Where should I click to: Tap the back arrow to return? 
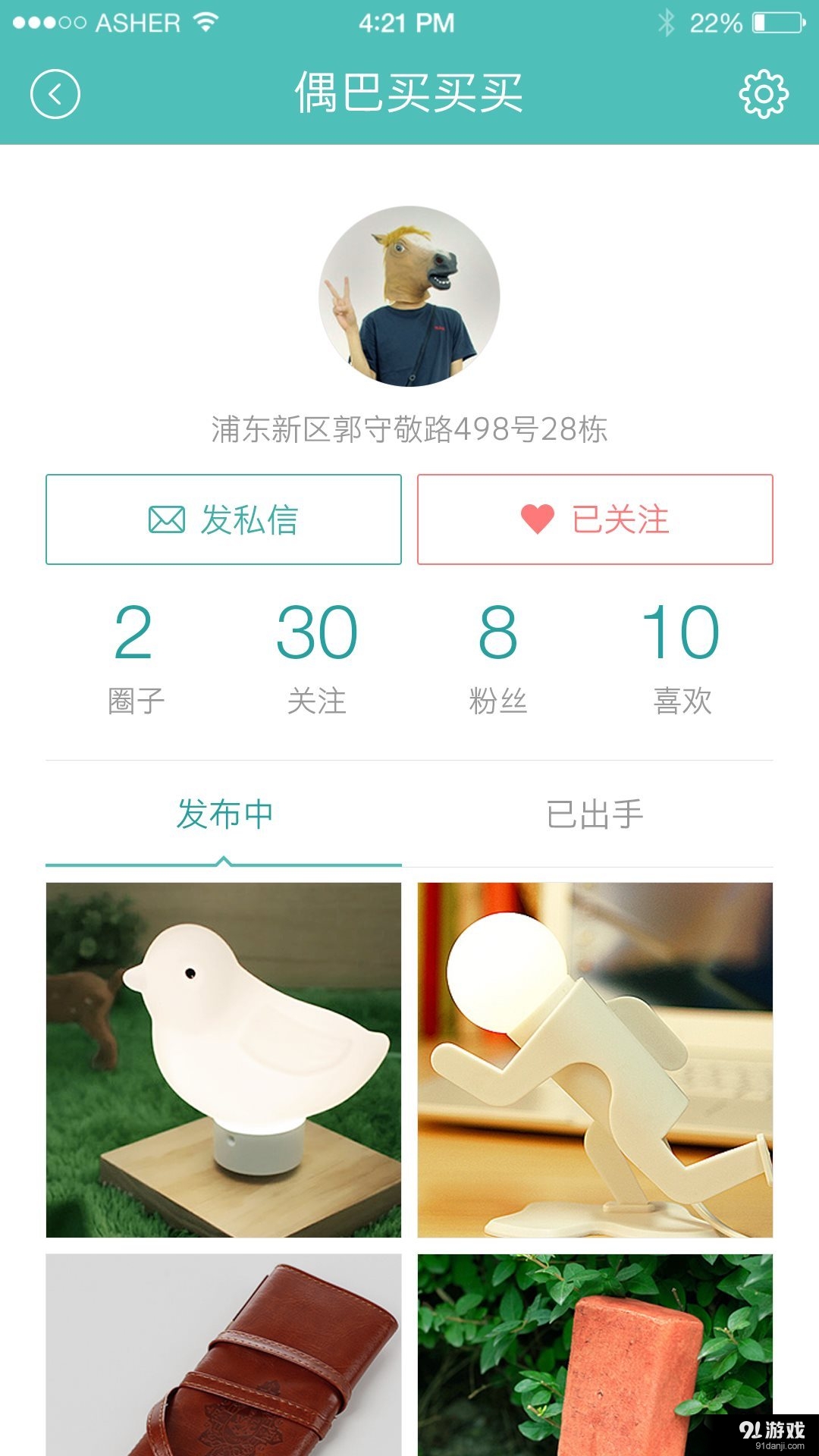[x=55, y=93]
